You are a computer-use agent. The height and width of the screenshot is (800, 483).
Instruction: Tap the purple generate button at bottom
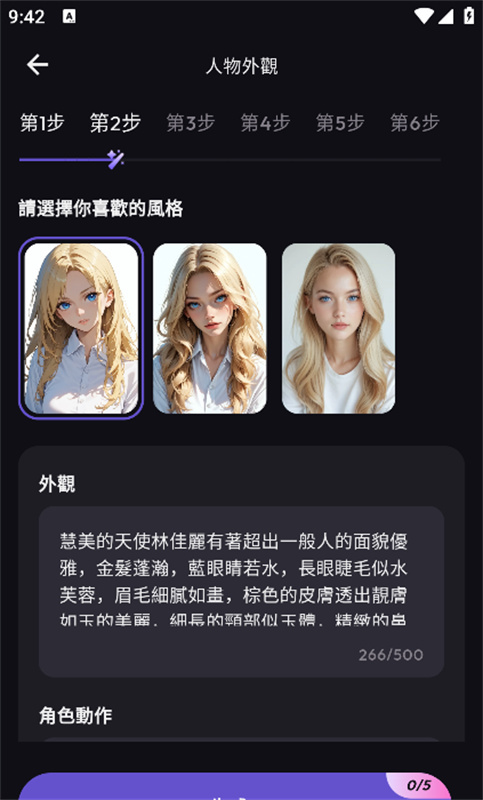tap(235, 786)
